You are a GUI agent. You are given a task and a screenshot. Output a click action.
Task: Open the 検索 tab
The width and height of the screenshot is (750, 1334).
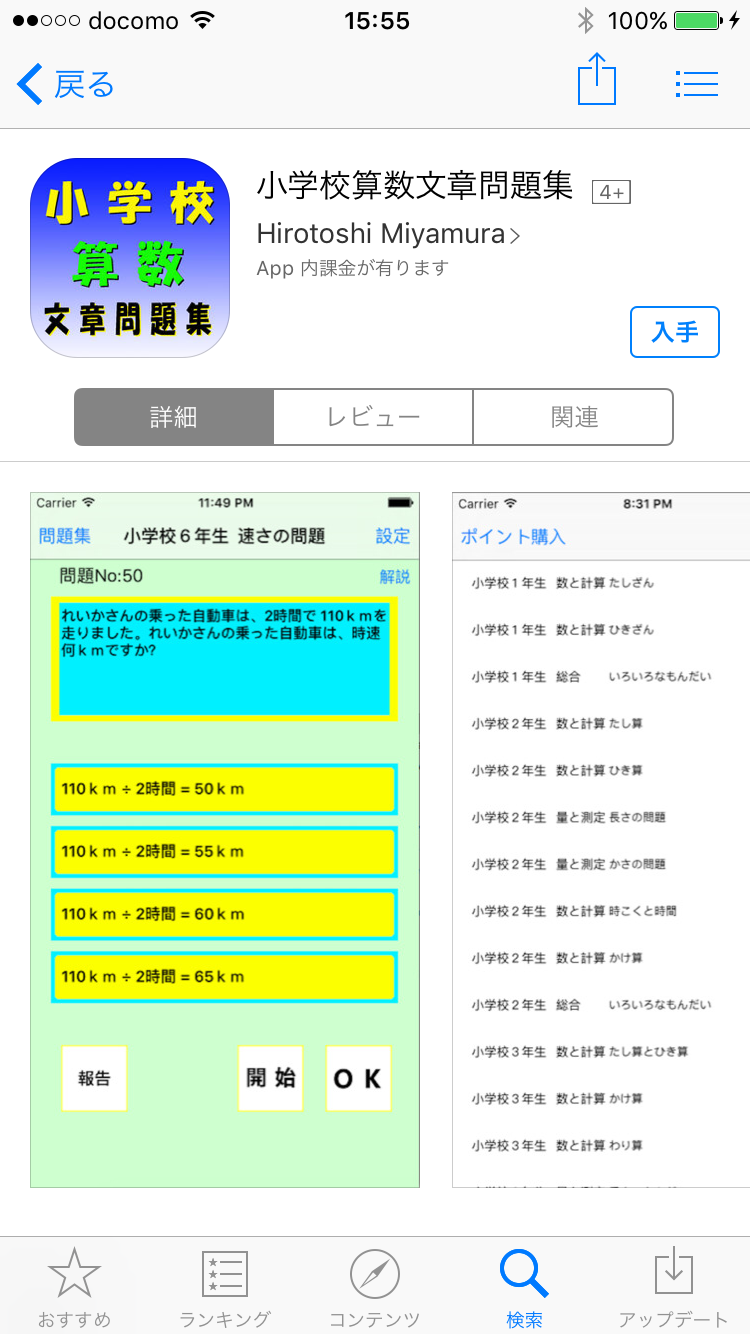click(525, 1287)
